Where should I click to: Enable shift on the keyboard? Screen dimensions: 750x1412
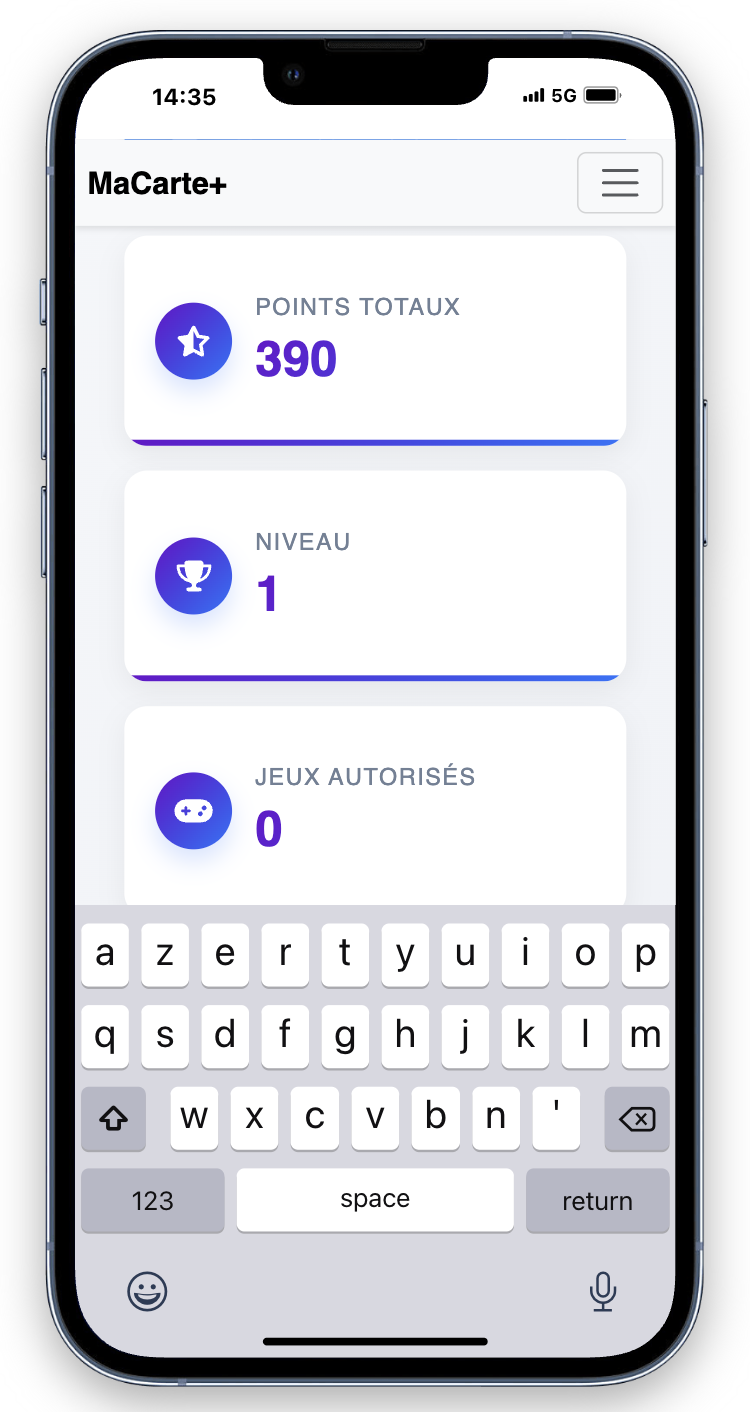coord(113,1119)
